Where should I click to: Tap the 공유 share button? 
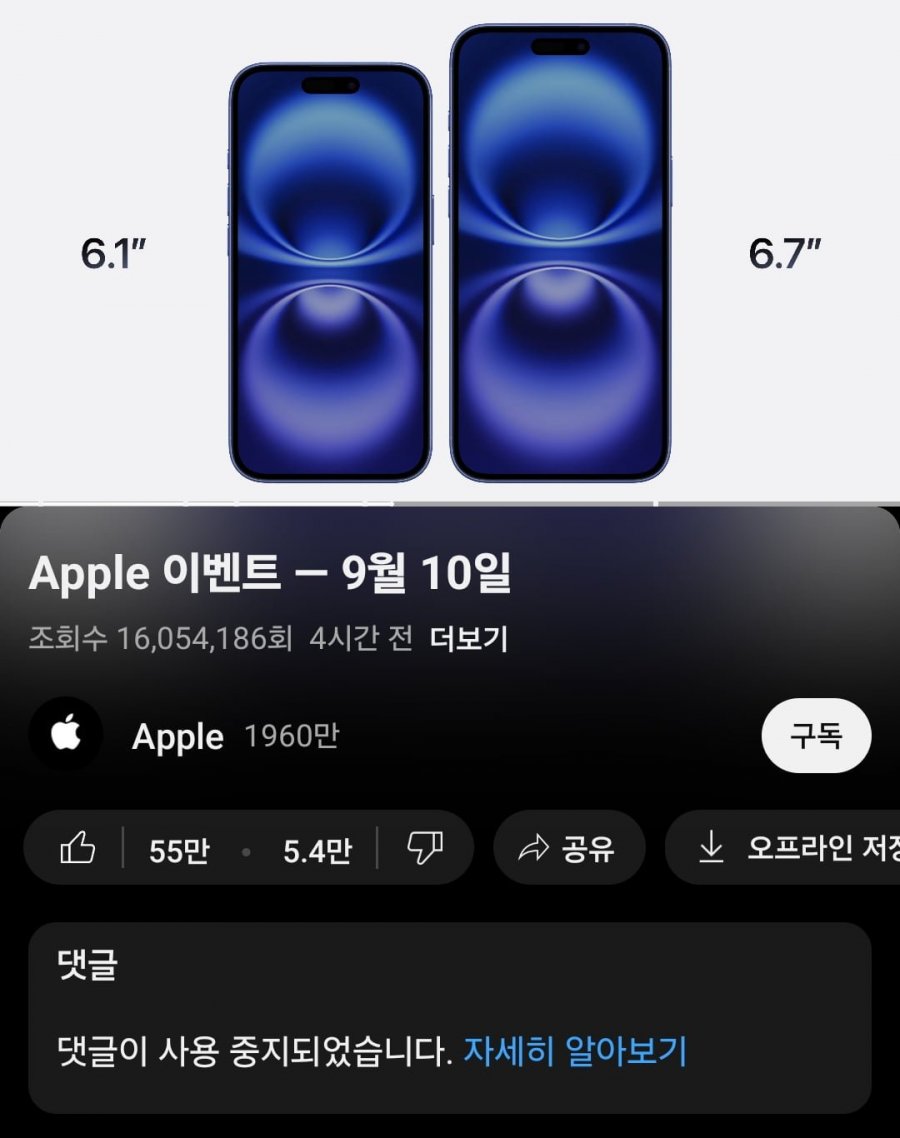(568, 850)
